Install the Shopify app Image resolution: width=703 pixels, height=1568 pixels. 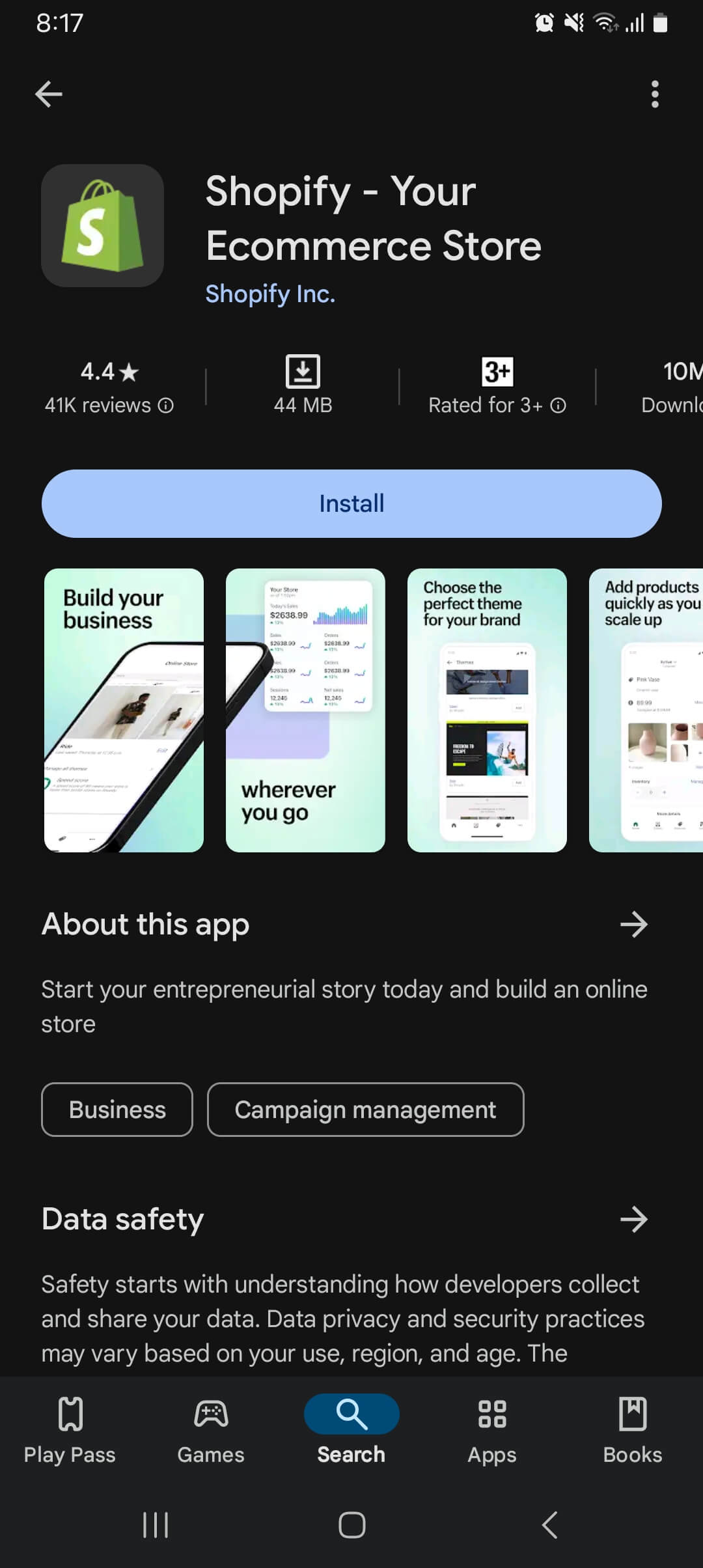coord(351,503)
